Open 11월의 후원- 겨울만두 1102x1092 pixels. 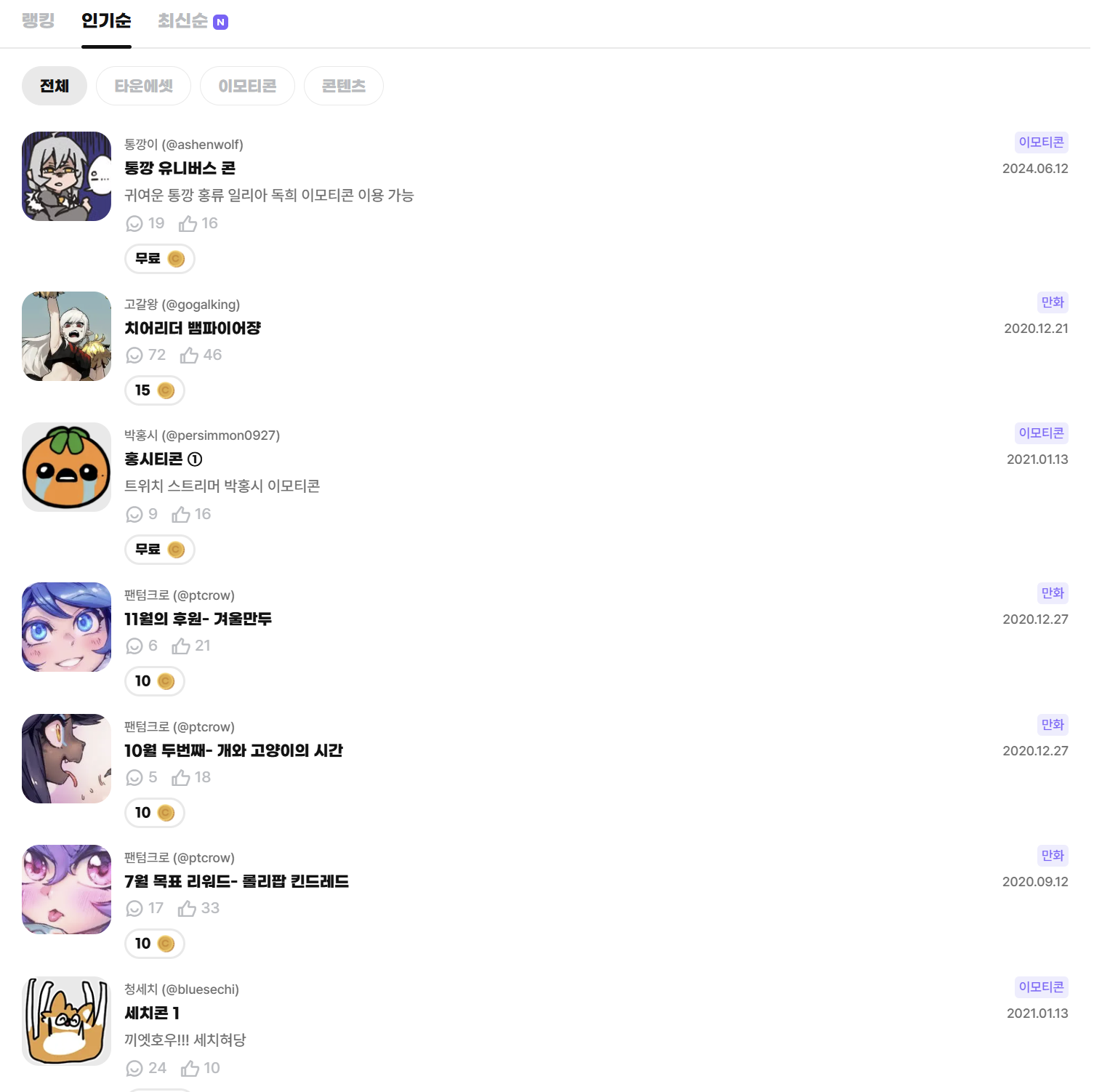point(198,619)
